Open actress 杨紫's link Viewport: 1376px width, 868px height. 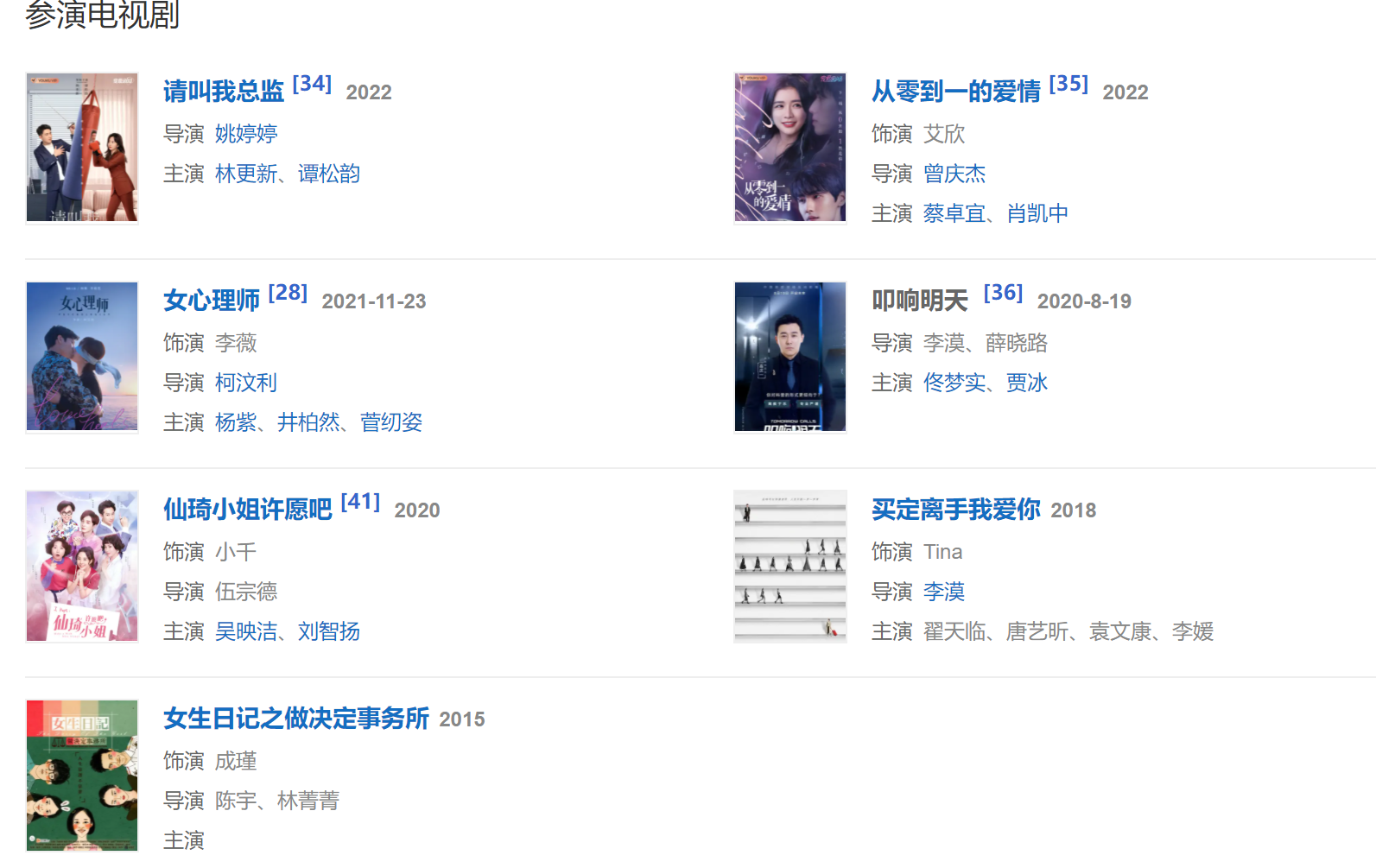coord(236,422)
